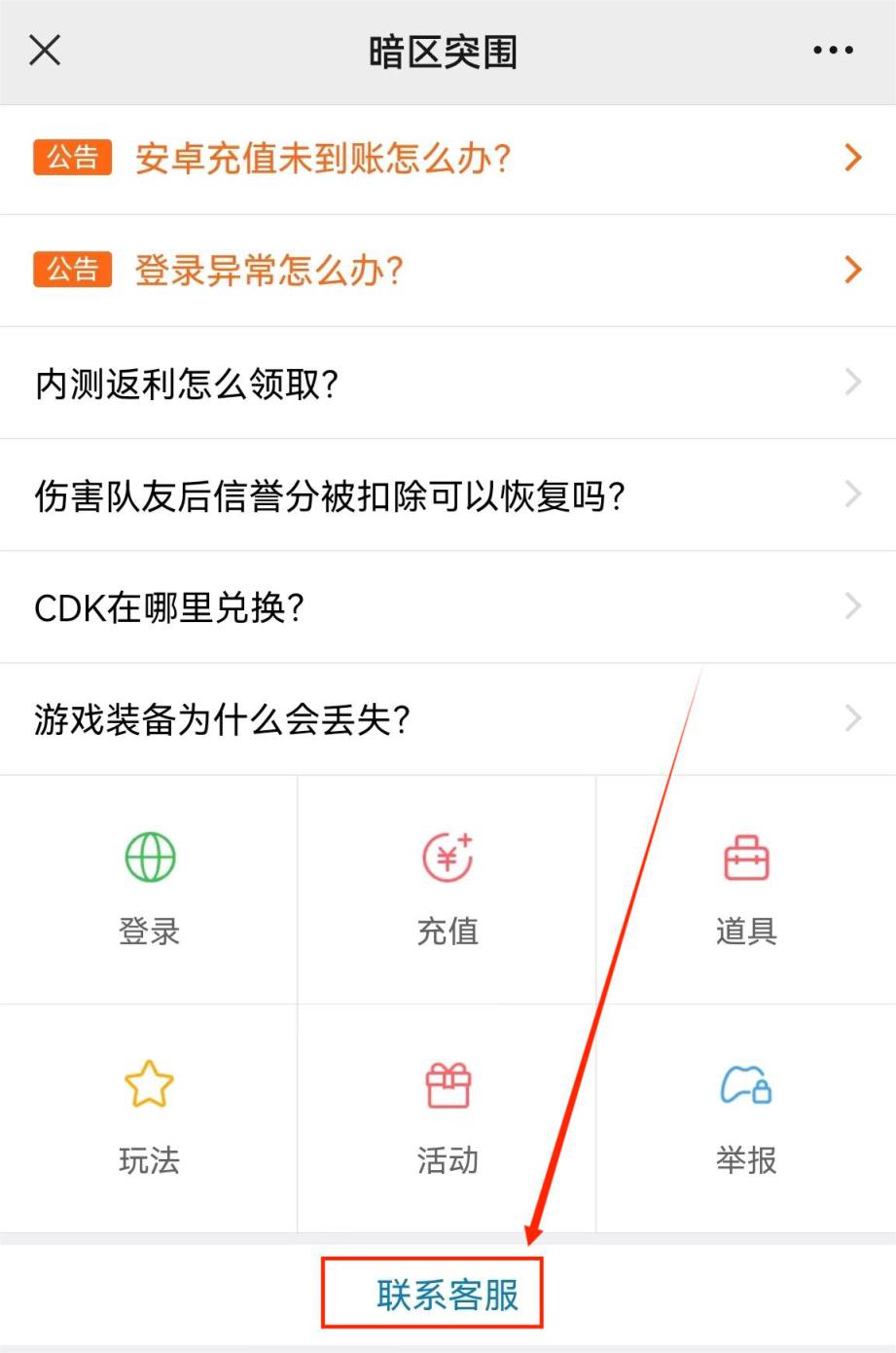Open the 登录异常怎么办 announcement
Screen dimensions: 896x1353
(x=448, y=271)
